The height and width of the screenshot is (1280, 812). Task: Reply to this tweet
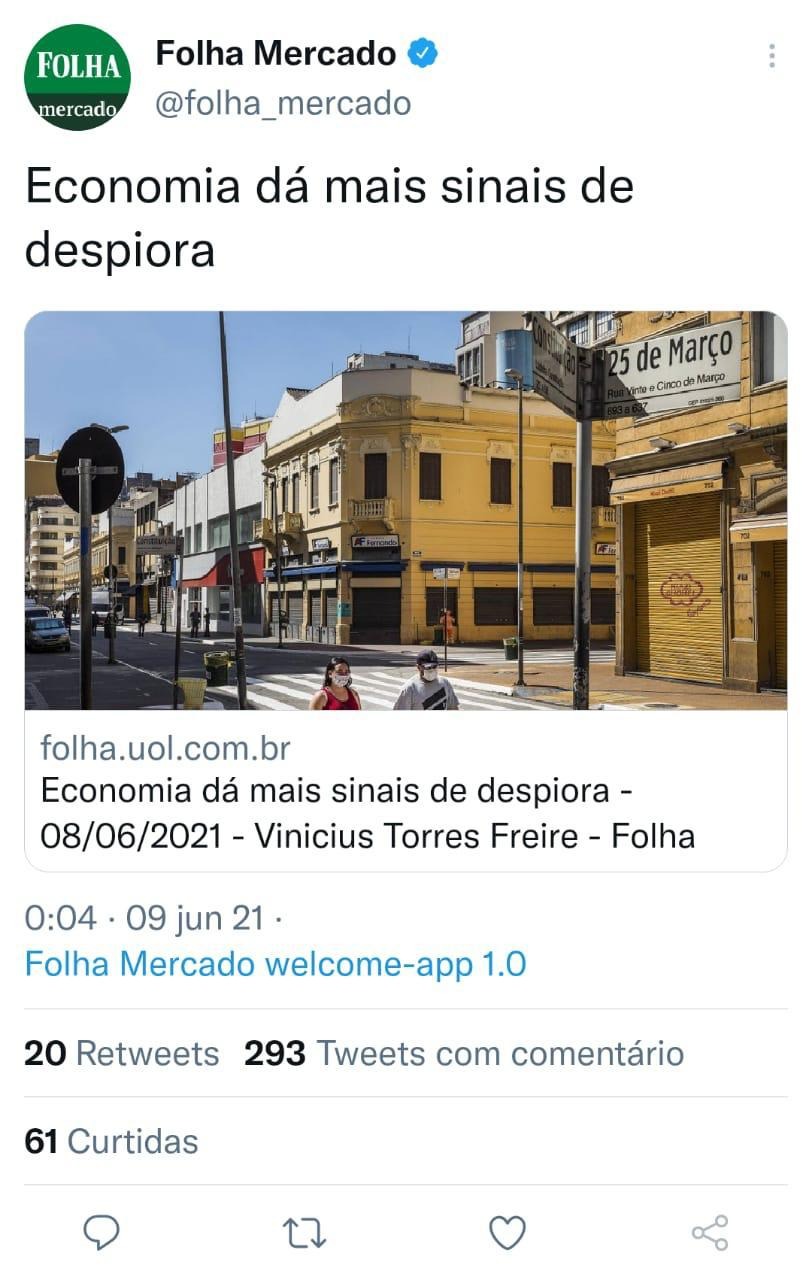pyautogui.click(x=101, y=1232)
